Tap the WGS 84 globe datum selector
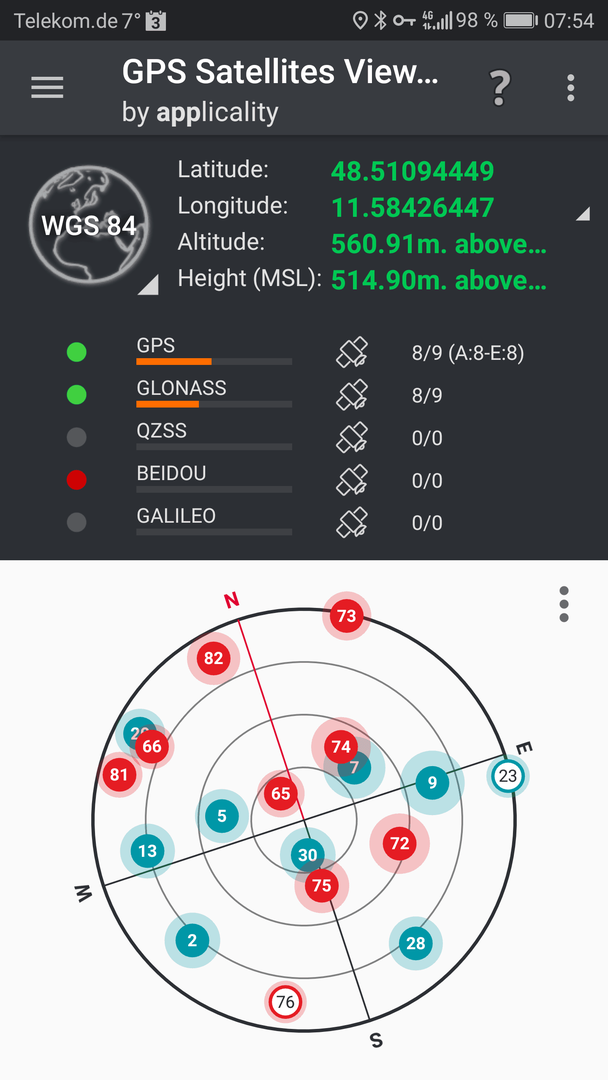 [88, 224]
